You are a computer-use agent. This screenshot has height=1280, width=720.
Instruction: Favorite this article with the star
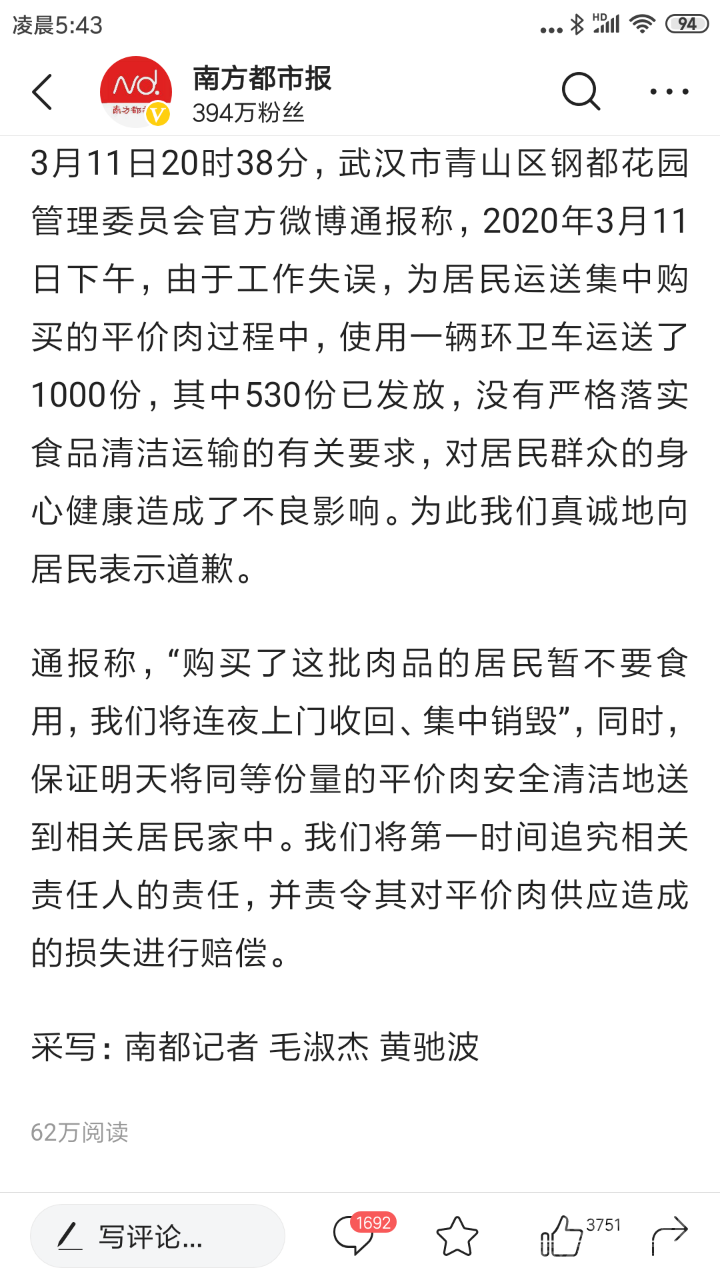pyautogui.click(x=457, y=1237)
